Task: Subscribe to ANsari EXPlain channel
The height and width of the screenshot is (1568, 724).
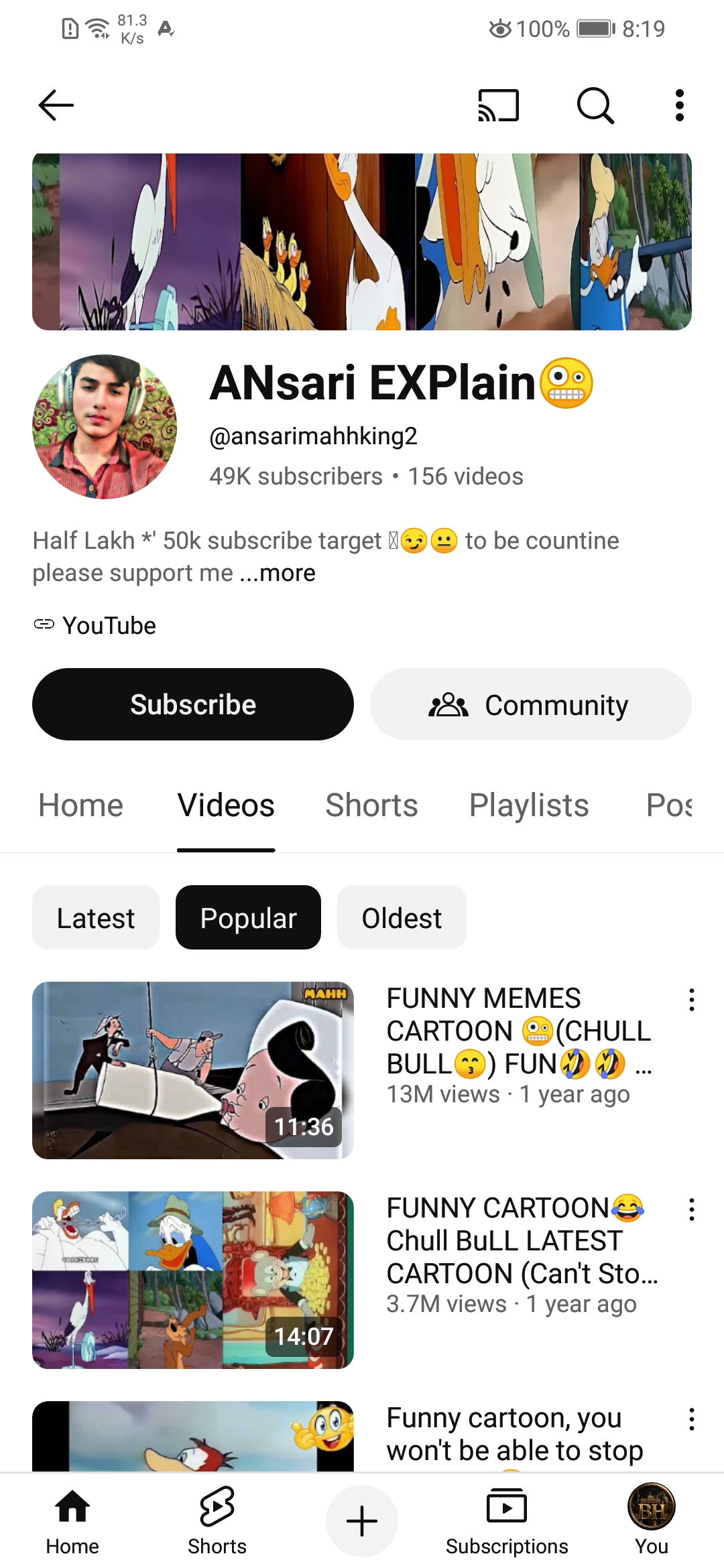Action: pos(193,704)
